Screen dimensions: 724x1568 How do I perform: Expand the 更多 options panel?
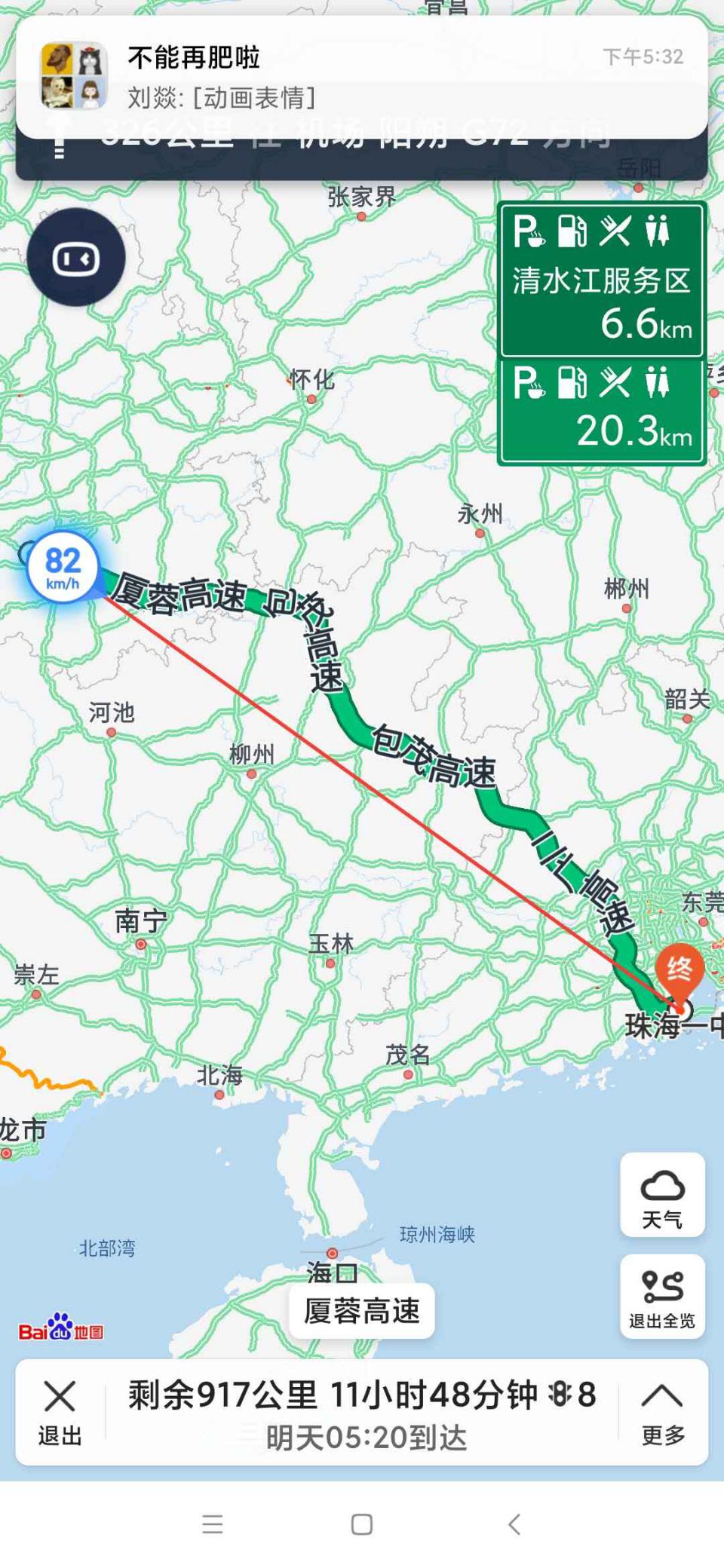pos(663,1412)
